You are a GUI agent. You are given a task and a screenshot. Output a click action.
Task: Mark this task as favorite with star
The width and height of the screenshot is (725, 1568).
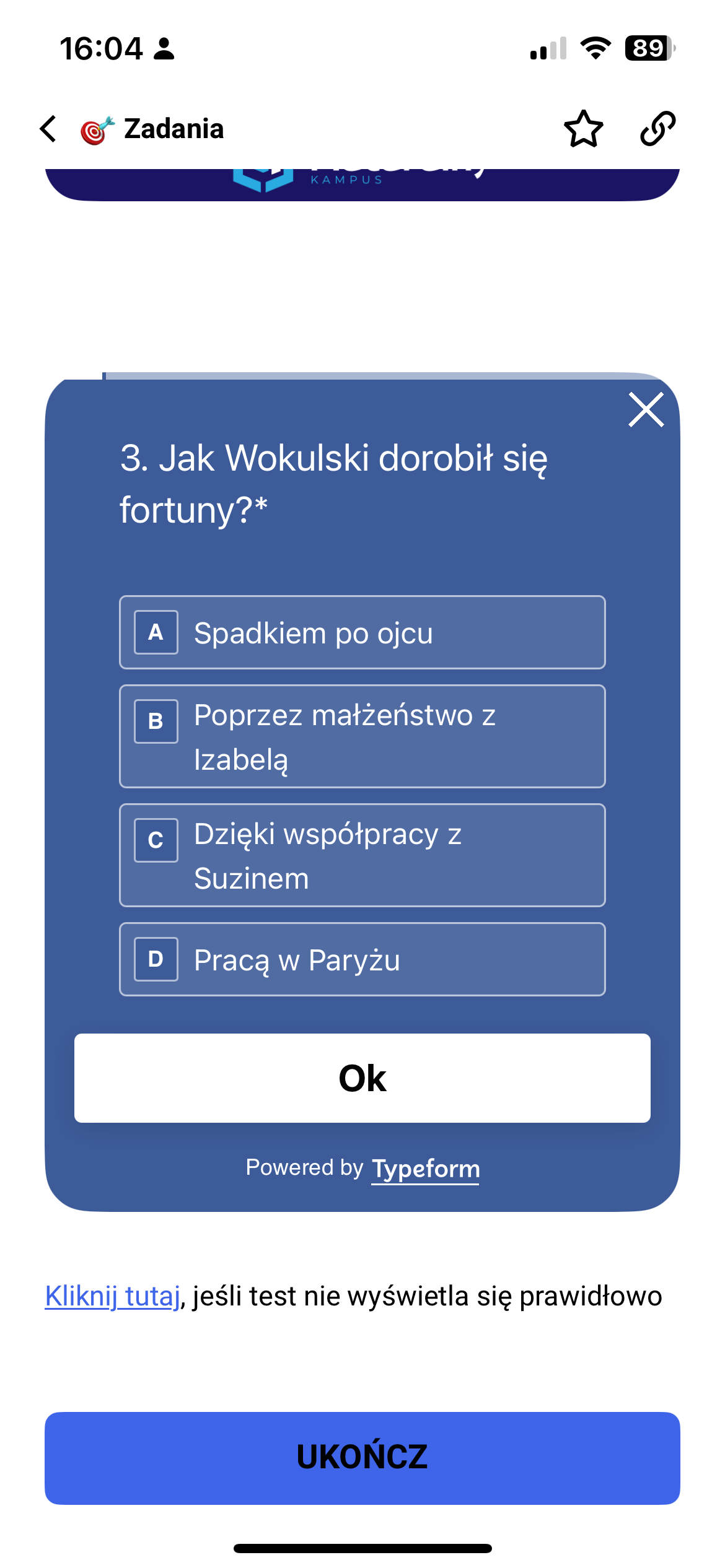click(583, 129)
